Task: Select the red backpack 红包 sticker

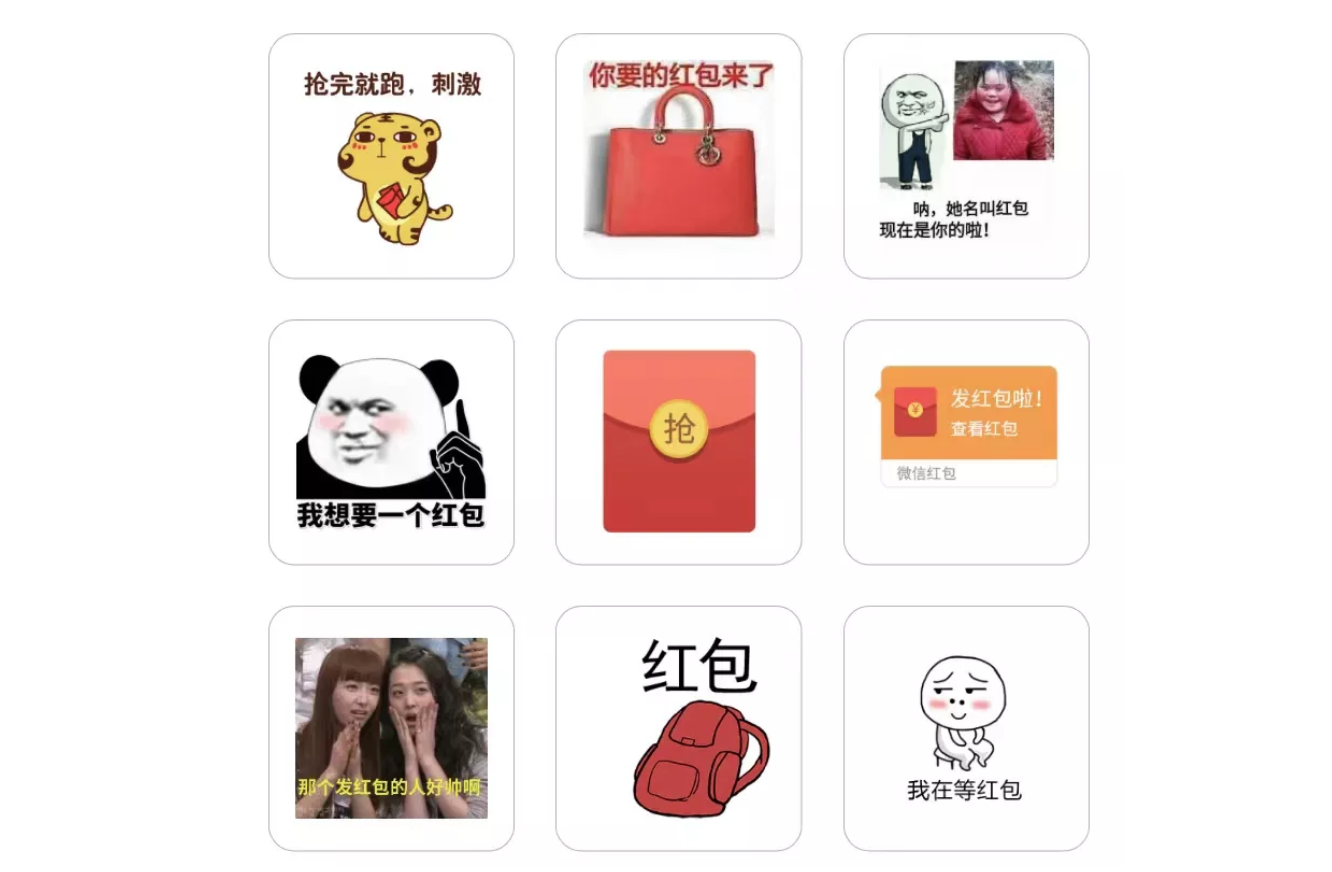Action: pyautogui.click(x=678, y=728)
